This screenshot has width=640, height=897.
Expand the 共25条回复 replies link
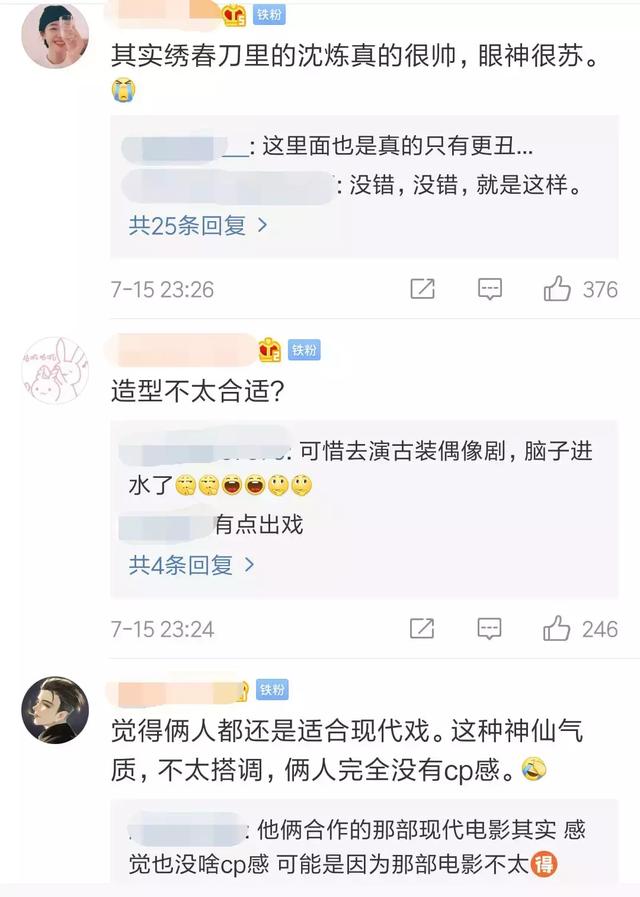[x=197, y=225]
